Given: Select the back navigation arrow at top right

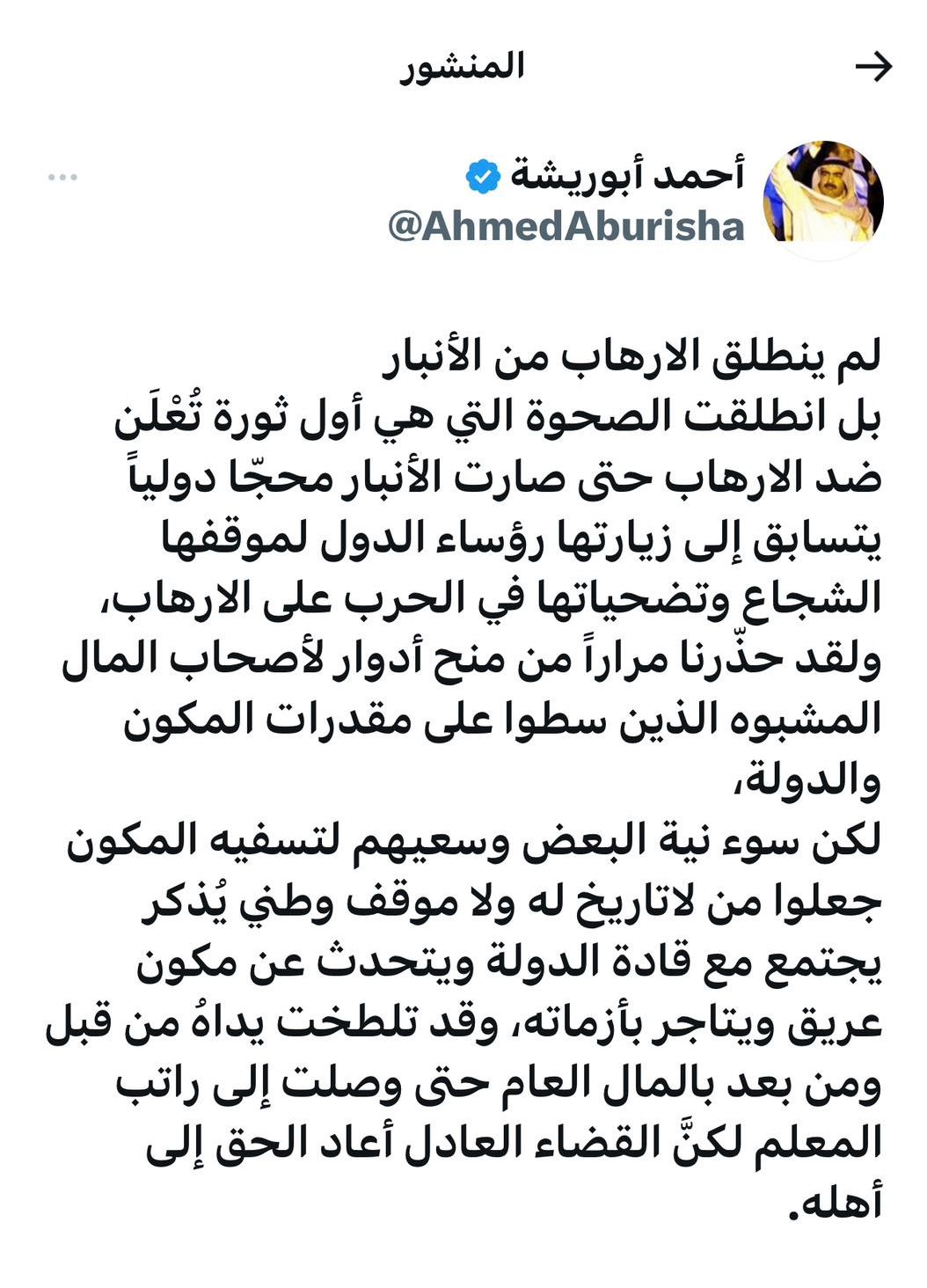Looking at the screenshot, I should pyautogui.click(x=875, y=64).
